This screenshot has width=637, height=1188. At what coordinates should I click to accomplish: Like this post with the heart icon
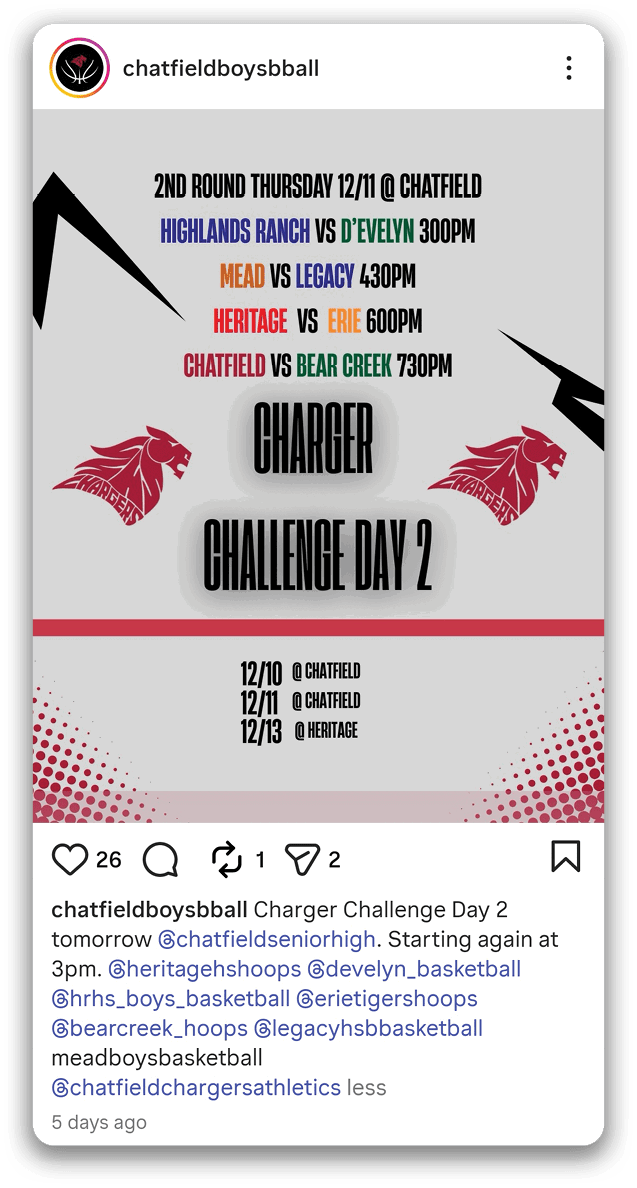coord(70,859)
